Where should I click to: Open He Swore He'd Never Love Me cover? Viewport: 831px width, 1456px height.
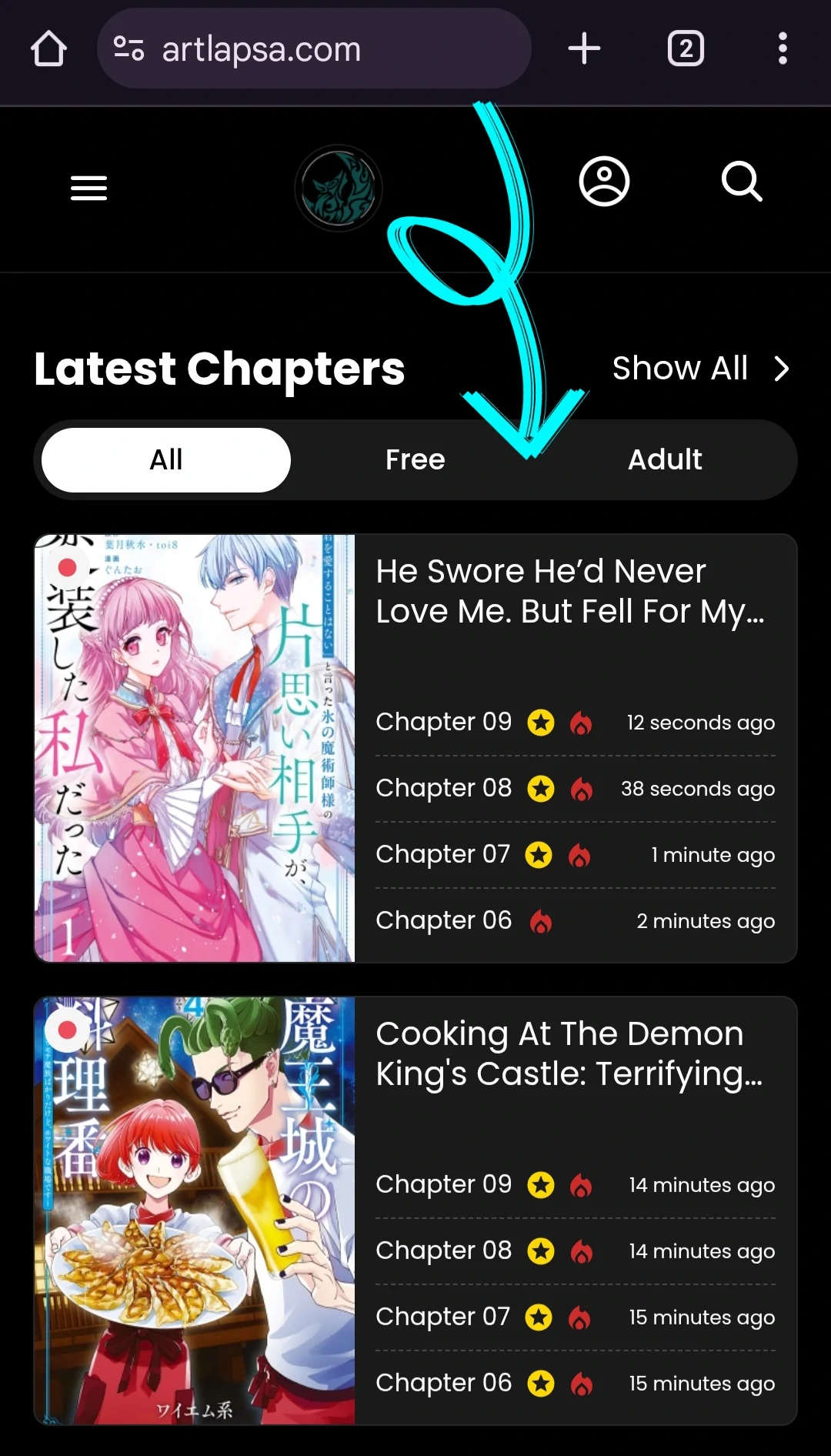tap(195, 748)
